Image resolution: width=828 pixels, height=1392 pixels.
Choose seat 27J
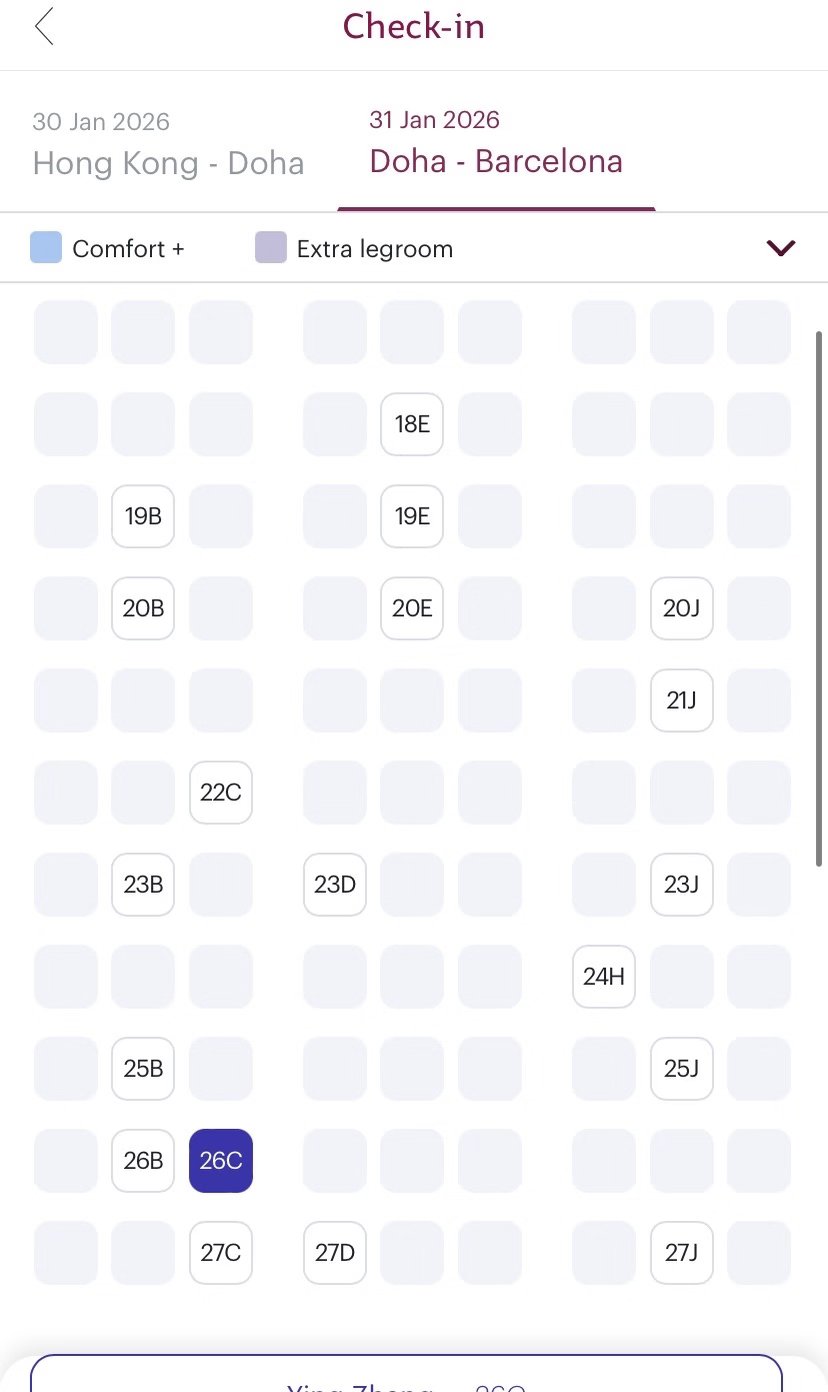[x=681, y=1253]
